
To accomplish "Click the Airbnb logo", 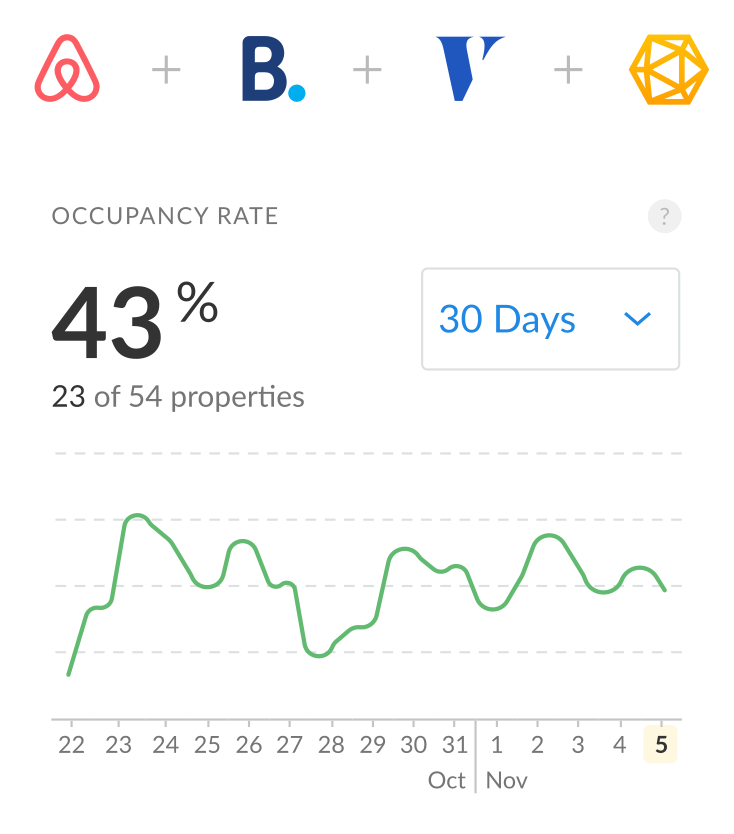I will click(69, 69).
